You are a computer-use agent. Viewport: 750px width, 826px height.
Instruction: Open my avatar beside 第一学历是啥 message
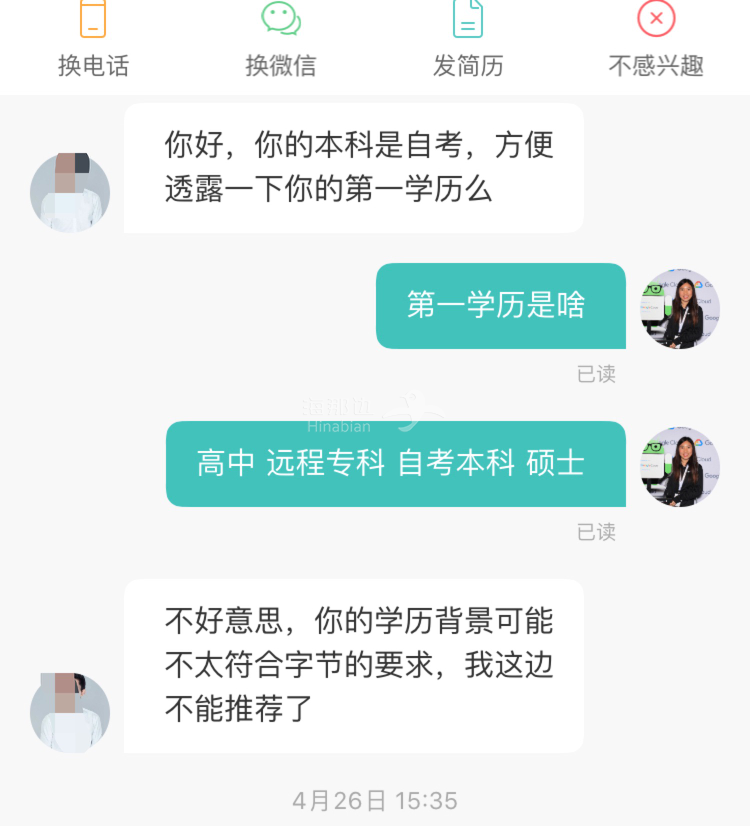(x=680, y=308)
